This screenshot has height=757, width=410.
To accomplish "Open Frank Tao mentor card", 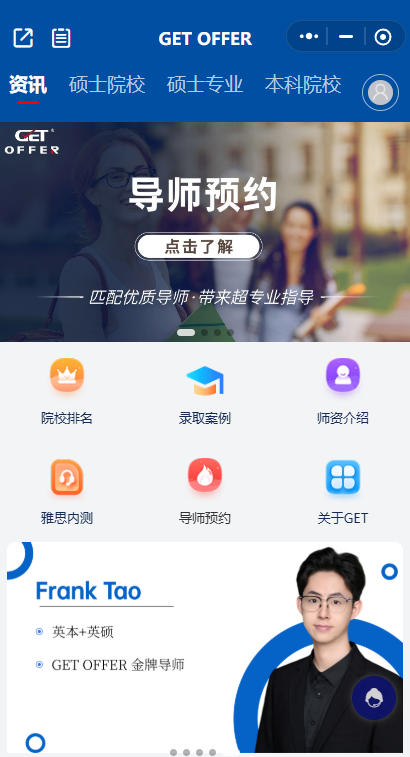I will click(x=205, y=647).
